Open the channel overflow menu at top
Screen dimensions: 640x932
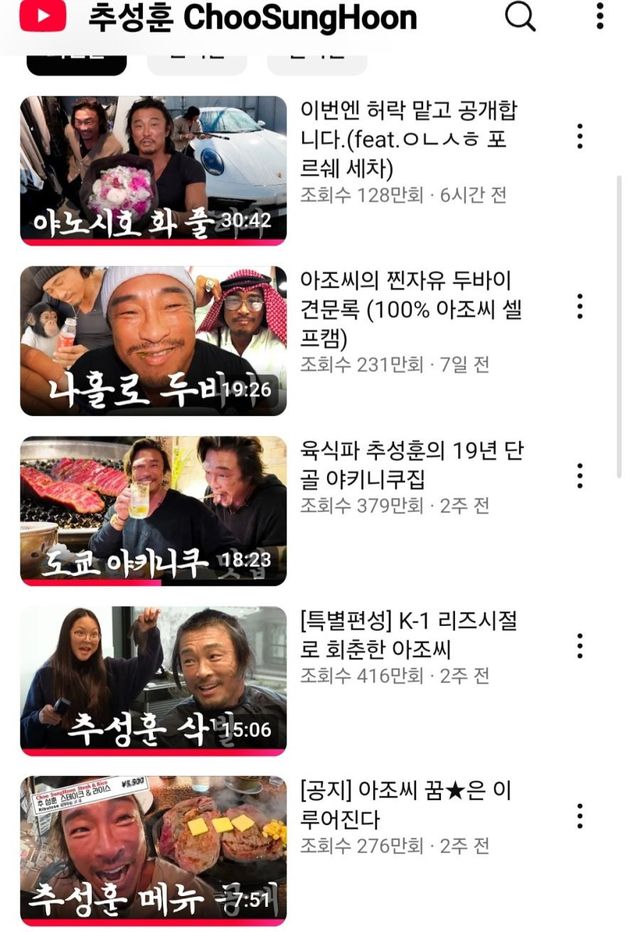point(600,17)
